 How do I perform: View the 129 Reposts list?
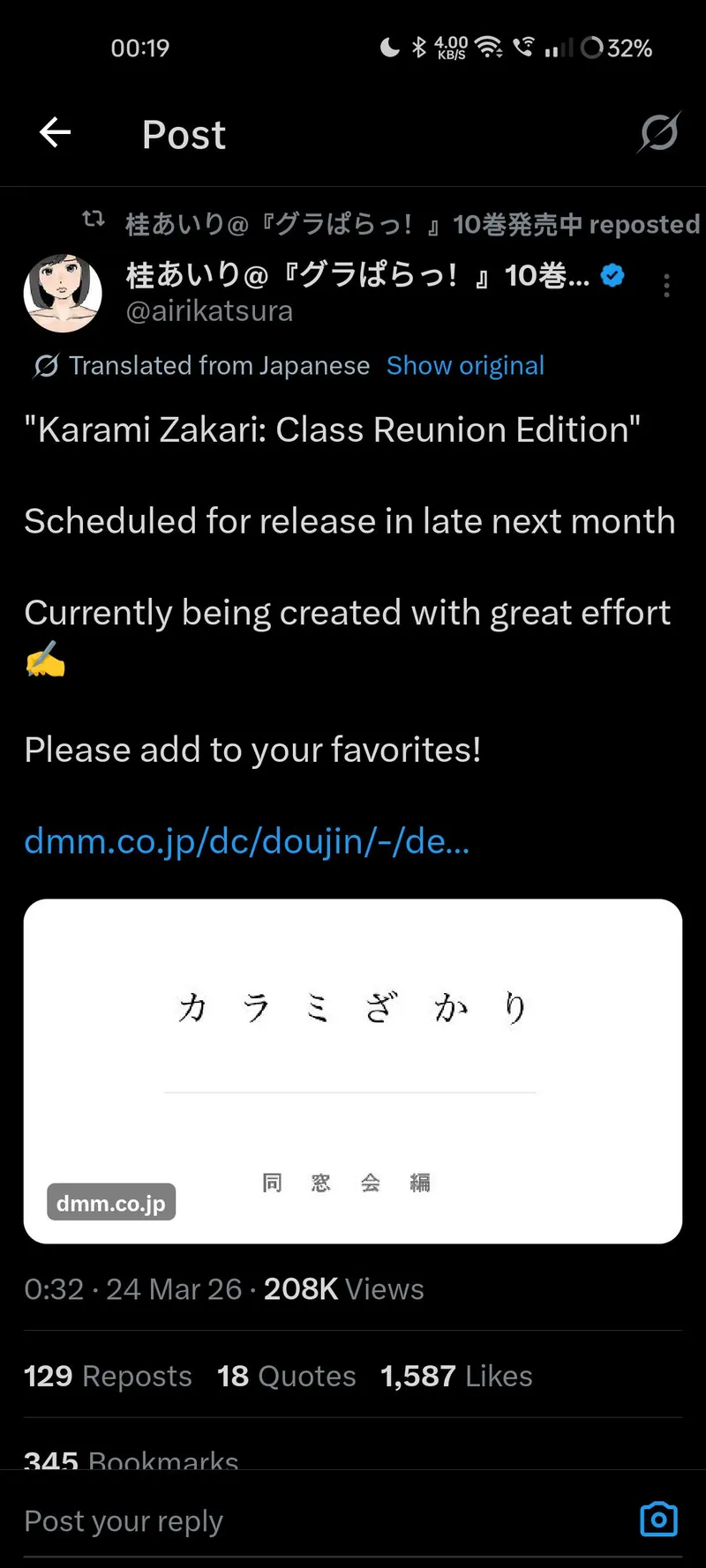[108, 1376]
